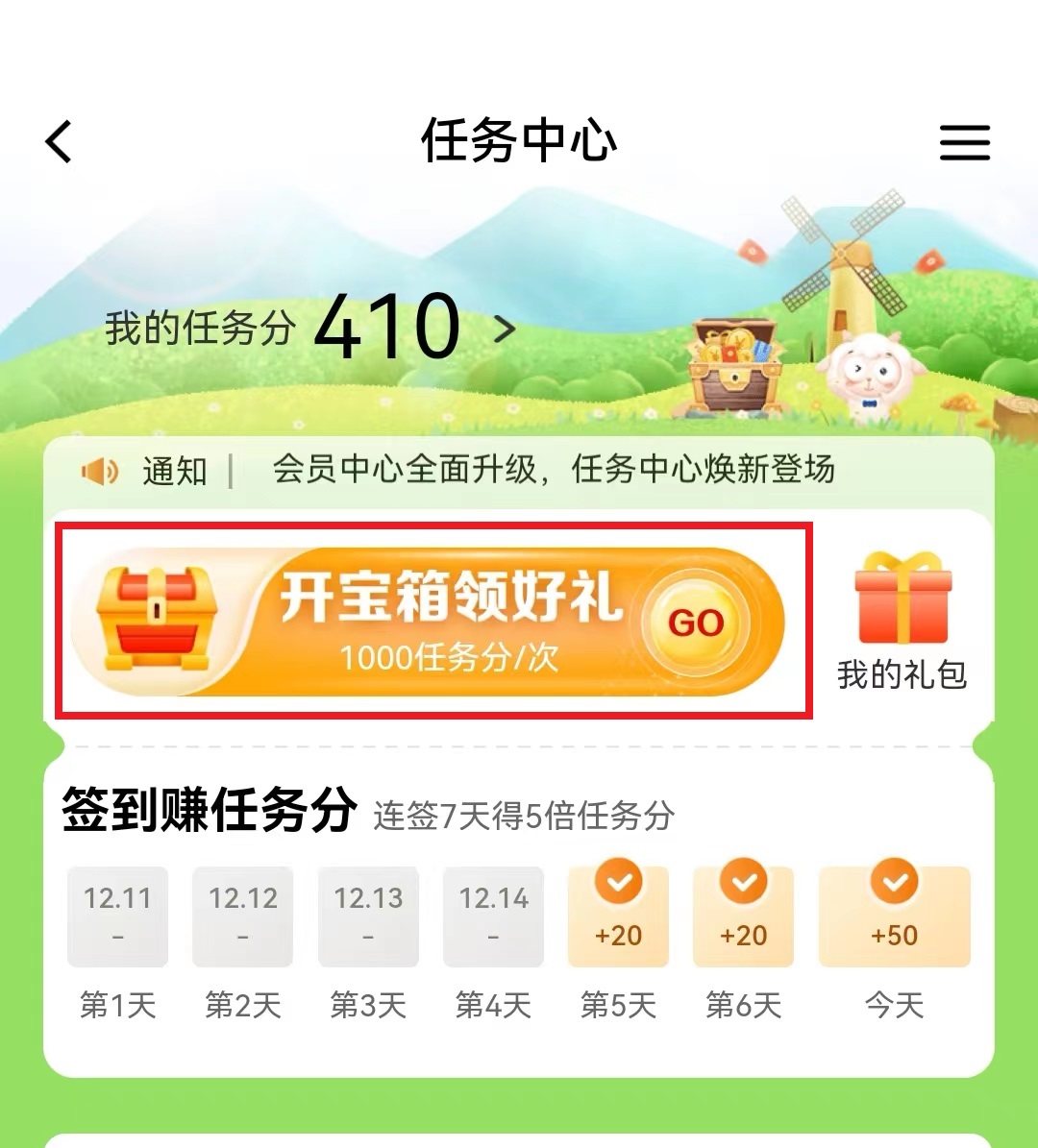1038x1148 pixels.
Task: Open the hamburger menu
Action: [964, 142]
